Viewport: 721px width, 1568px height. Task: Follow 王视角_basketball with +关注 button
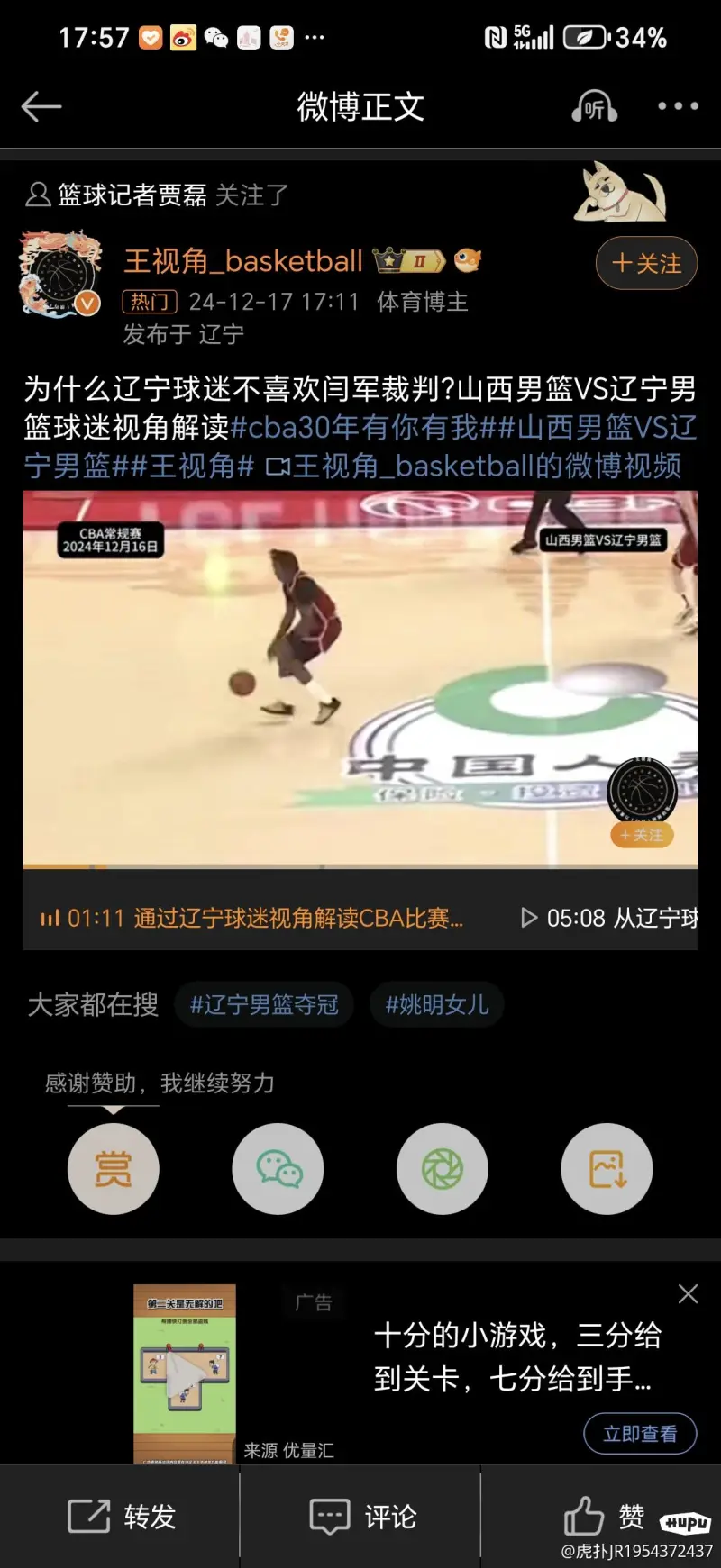(646, 263)
